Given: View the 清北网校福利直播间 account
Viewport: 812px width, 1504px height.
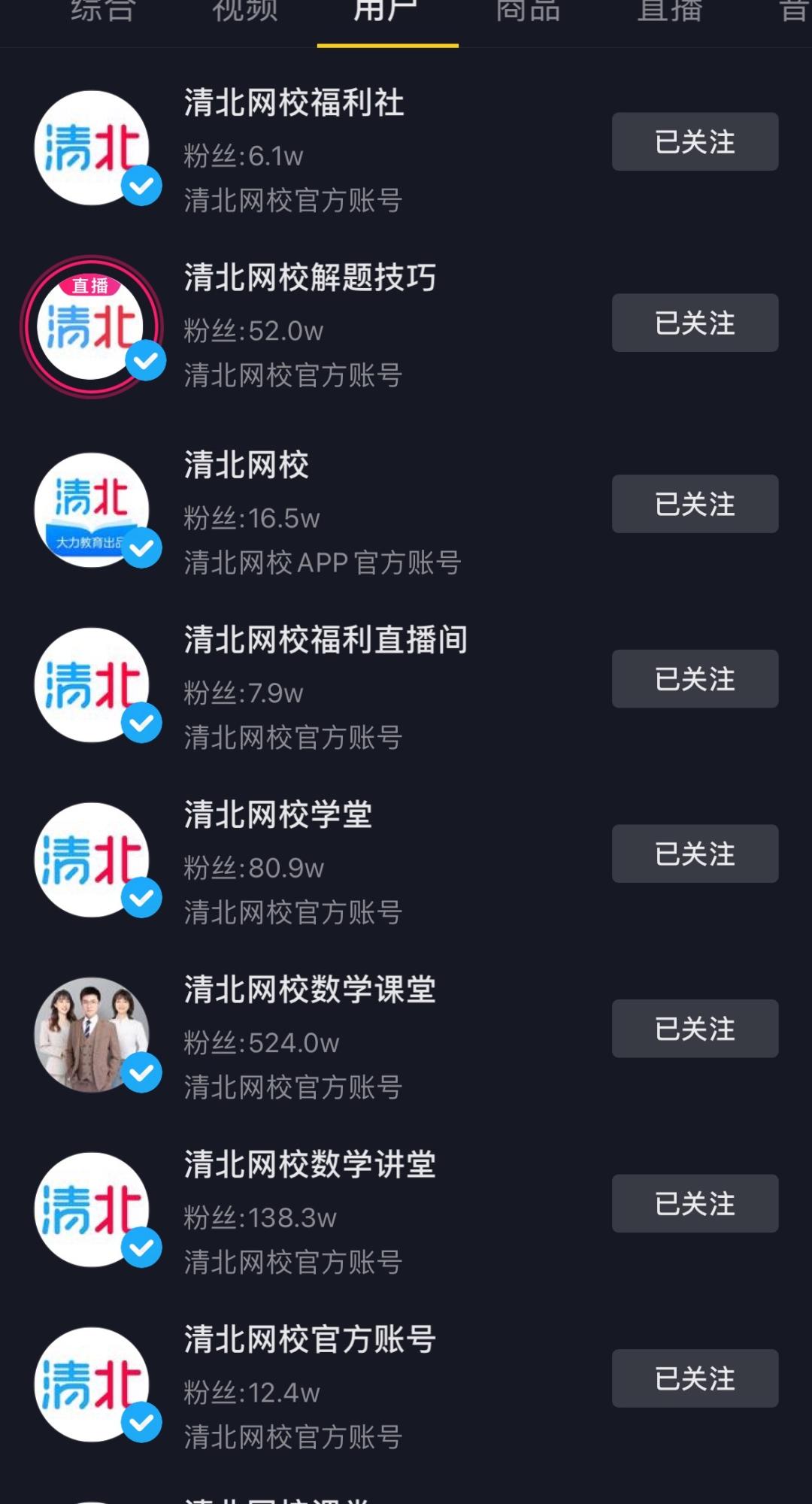Looking at the screenshot, I should tap(326, 640).
